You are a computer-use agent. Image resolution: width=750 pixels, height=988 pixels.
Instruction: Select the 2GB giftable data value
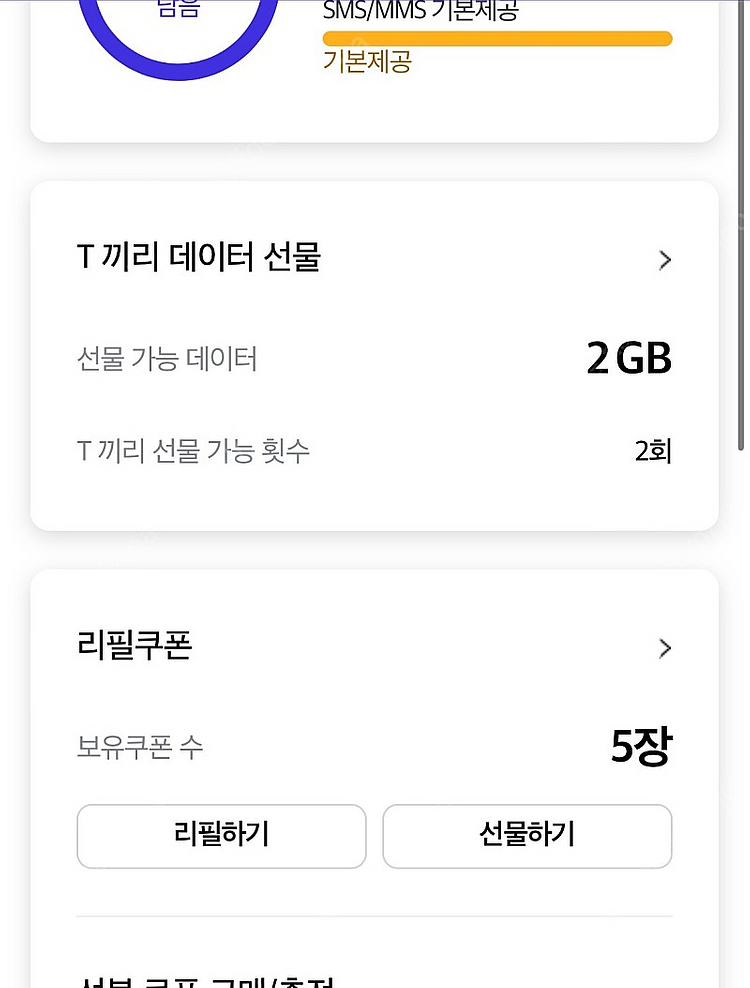pos(628,359)
